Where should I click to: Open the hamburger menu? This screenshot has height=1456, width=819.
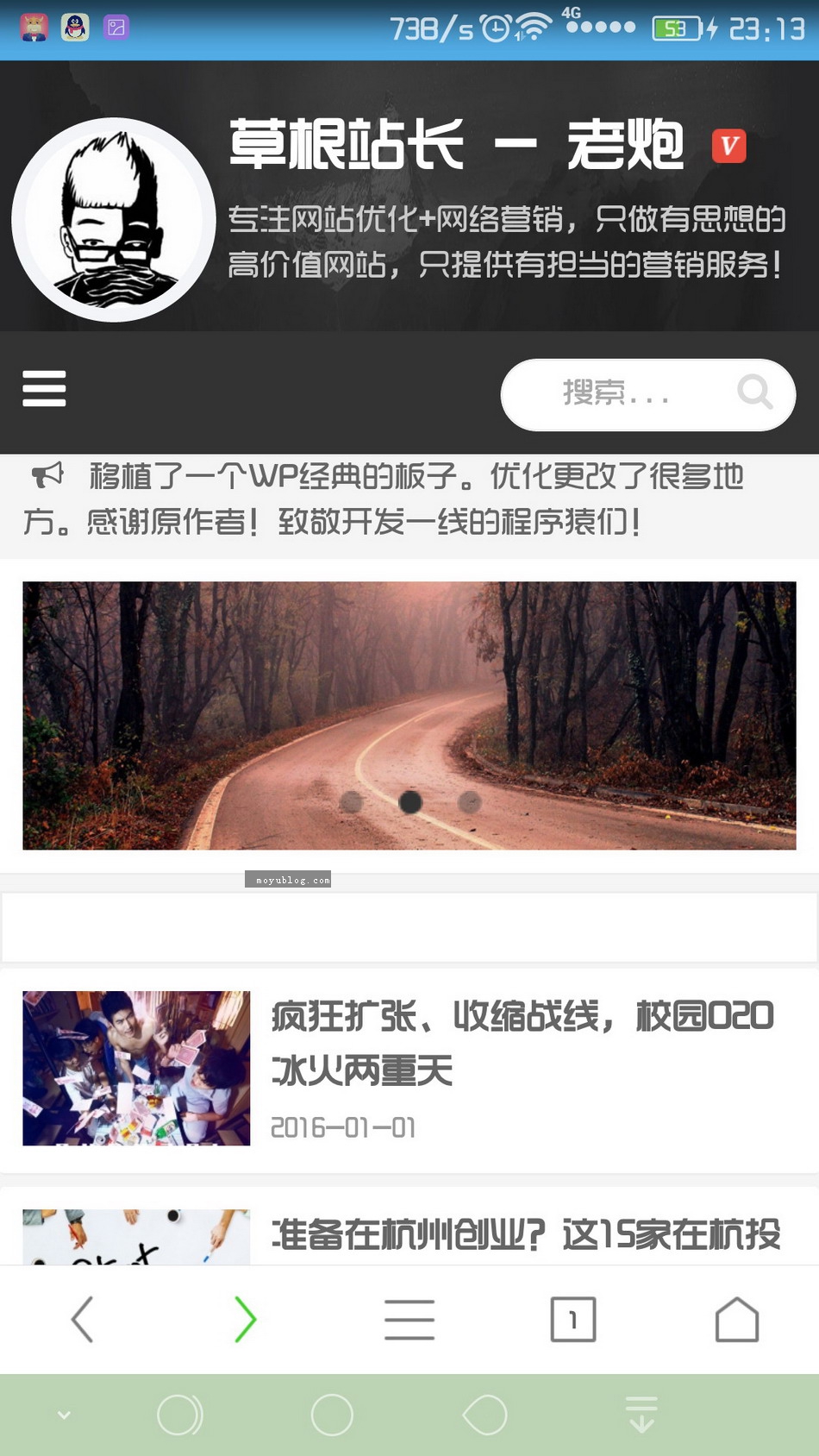click(x=44, y=389)
